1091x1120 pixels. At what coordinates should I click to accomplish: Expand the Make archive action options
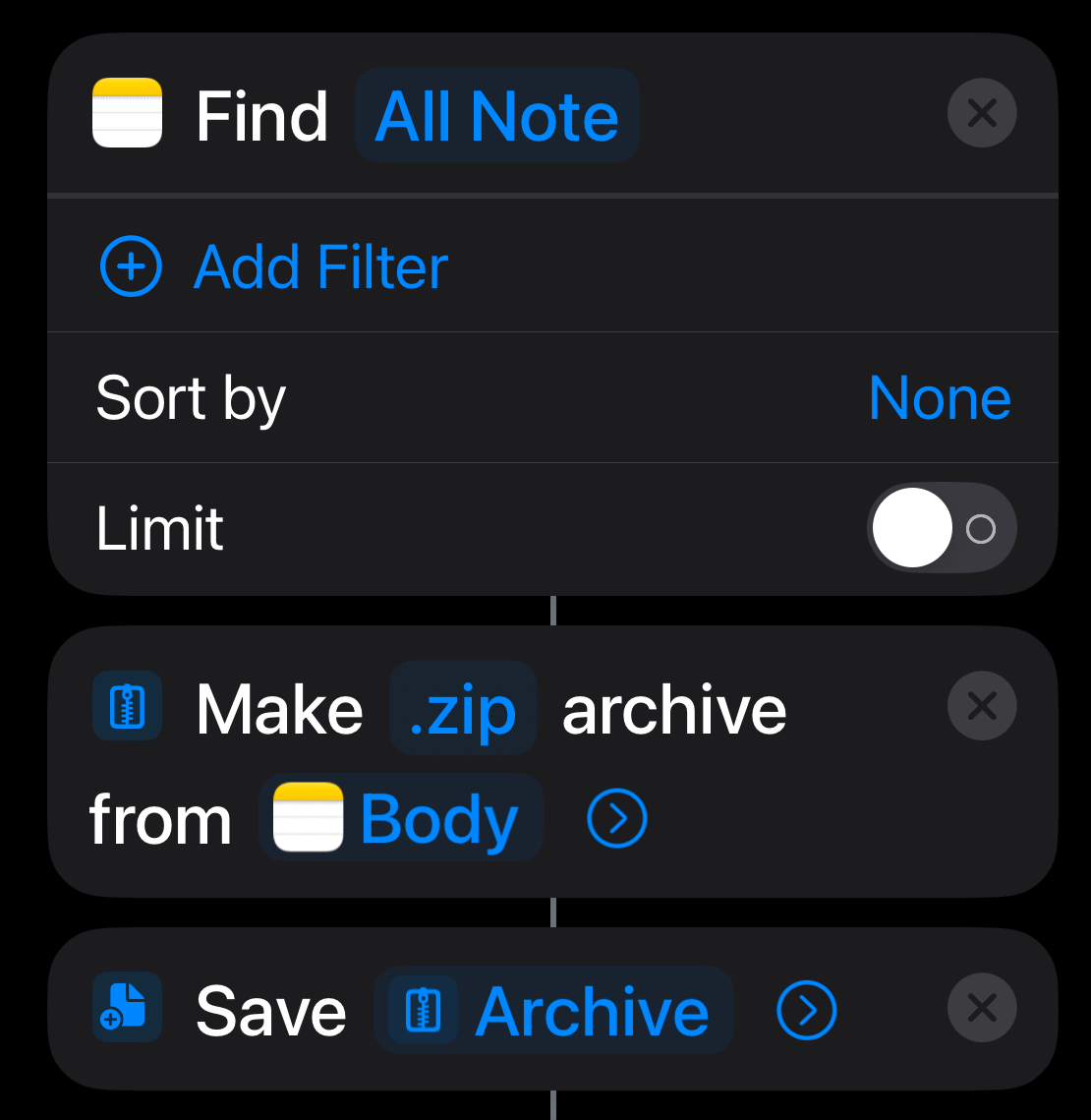[616, 818]
